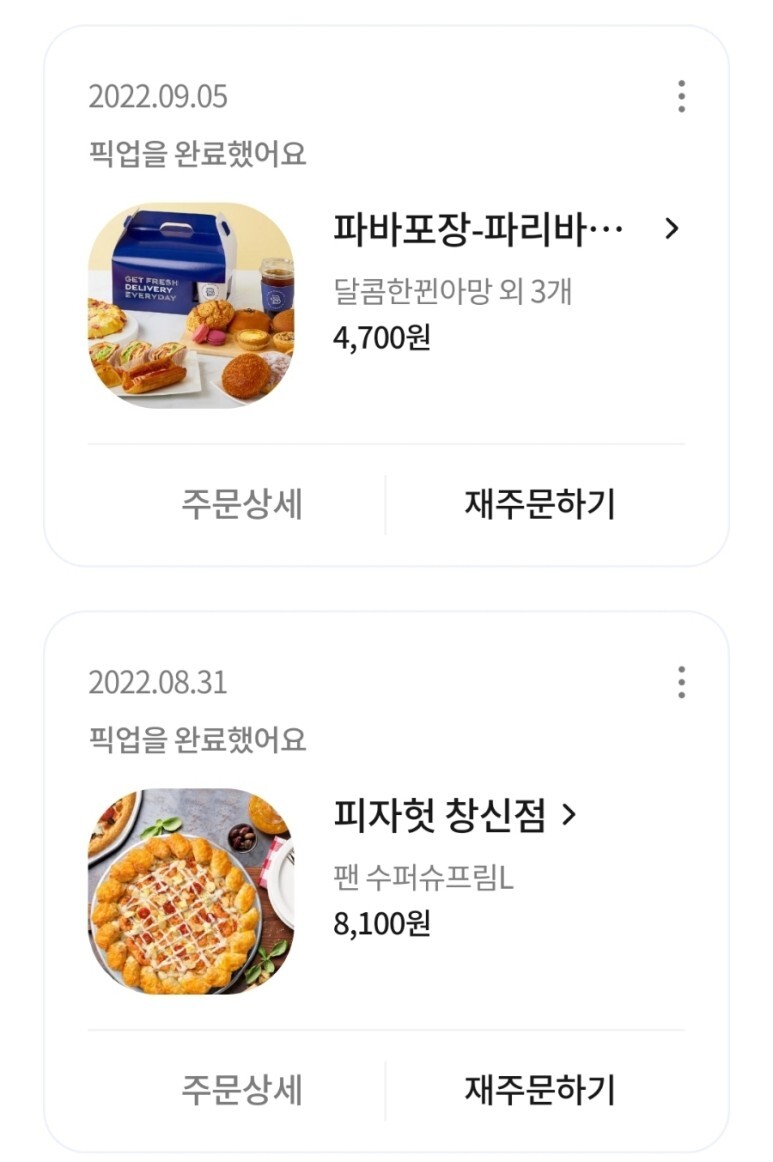
Task: Open the 파바포장-파리바 store page
Action: (x=505, y=229)
